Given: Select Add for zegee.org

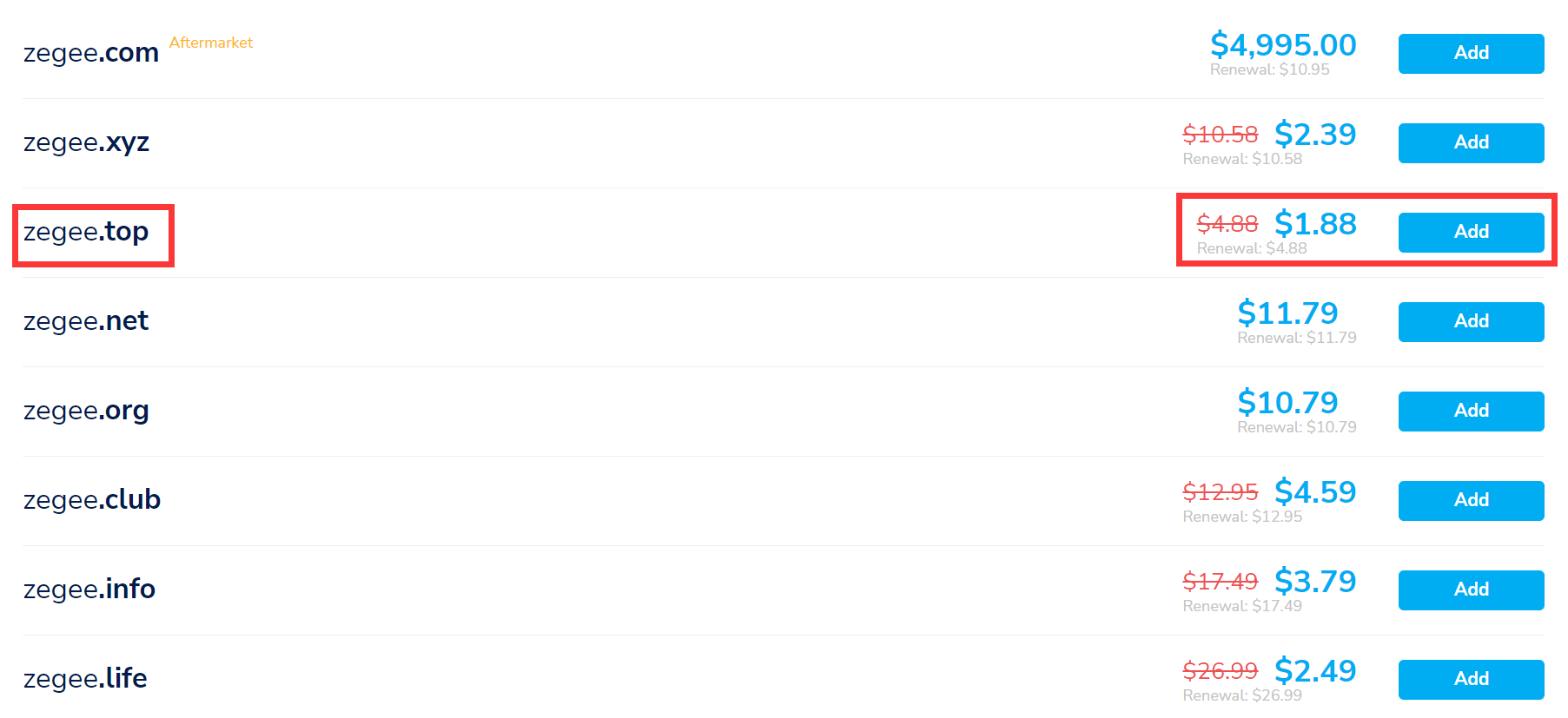Looking at the screenshot, I should 1470,411.
